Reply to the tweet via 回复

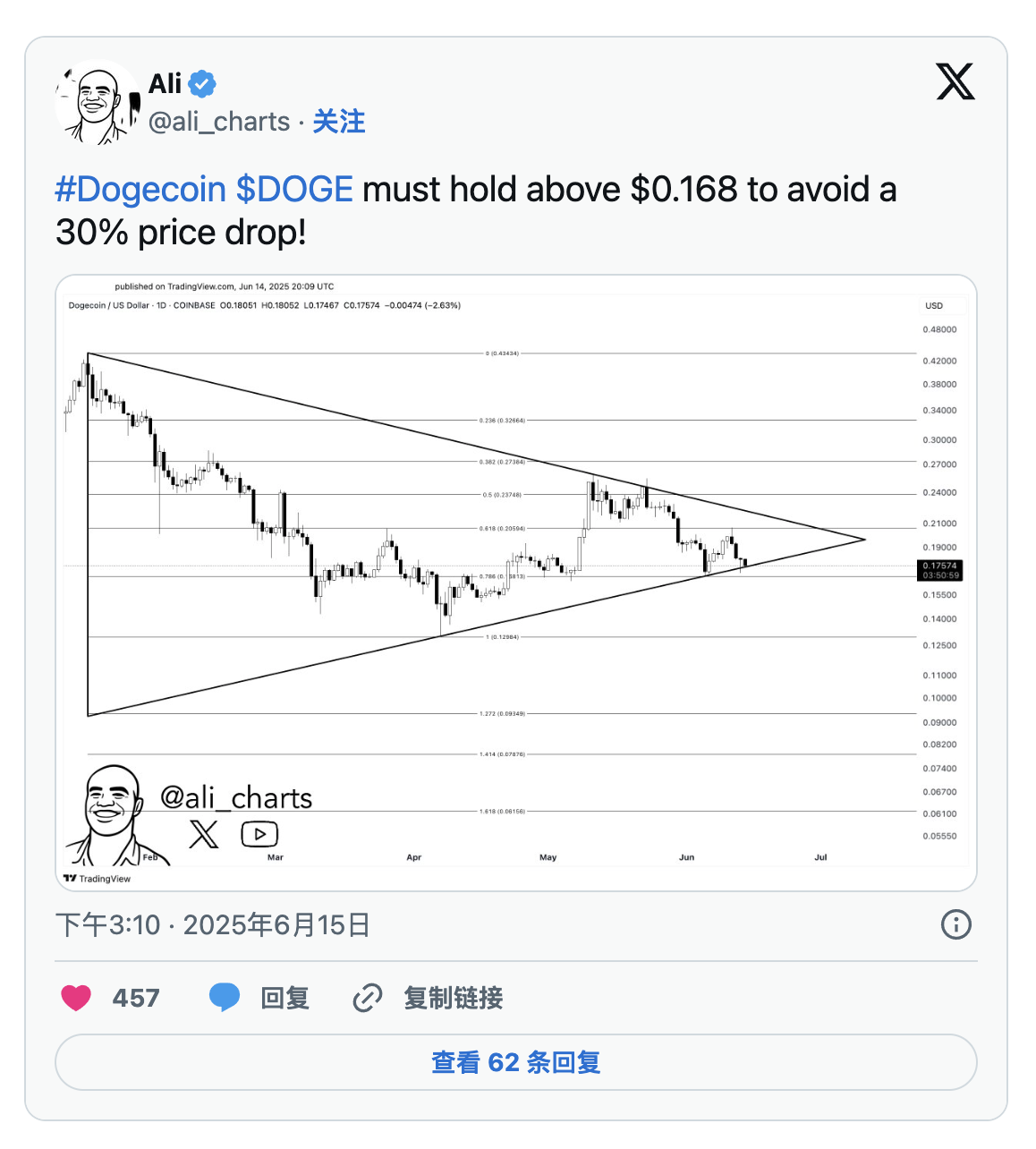coord(259,997)
